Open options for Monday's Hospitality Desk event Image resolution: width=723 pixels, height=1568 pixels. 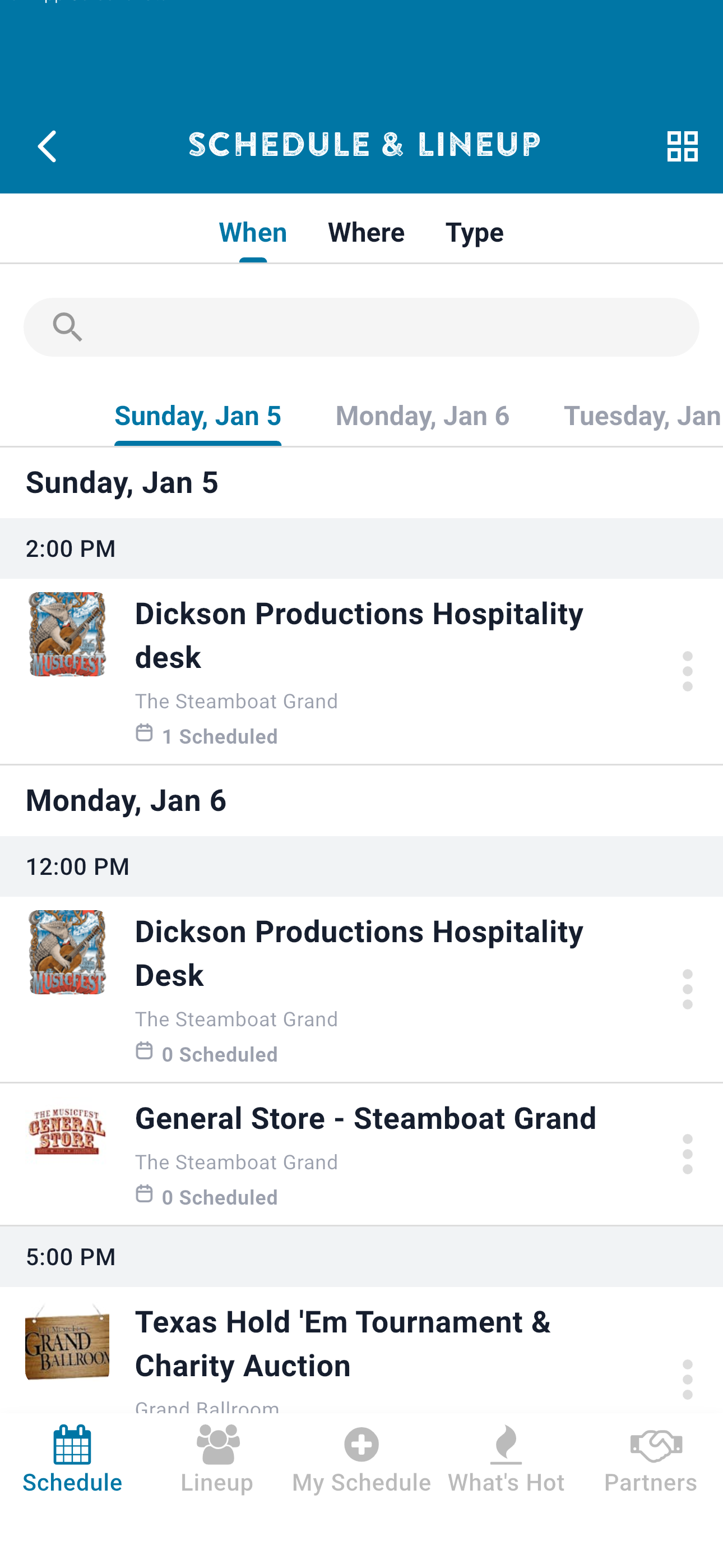tap(687, 989)
